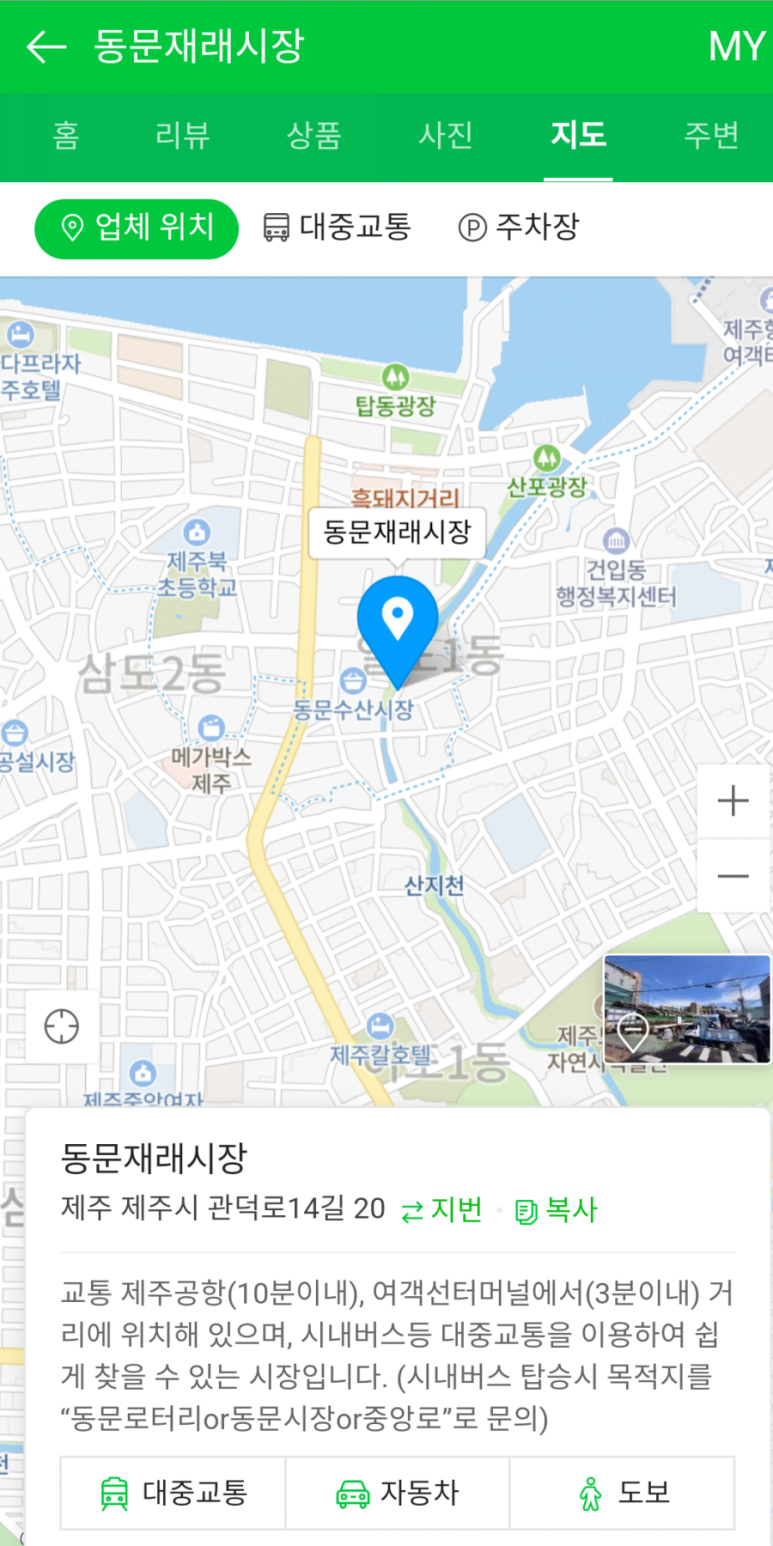
Task: Copy the address with 복사
Action: coord(555,1210)
